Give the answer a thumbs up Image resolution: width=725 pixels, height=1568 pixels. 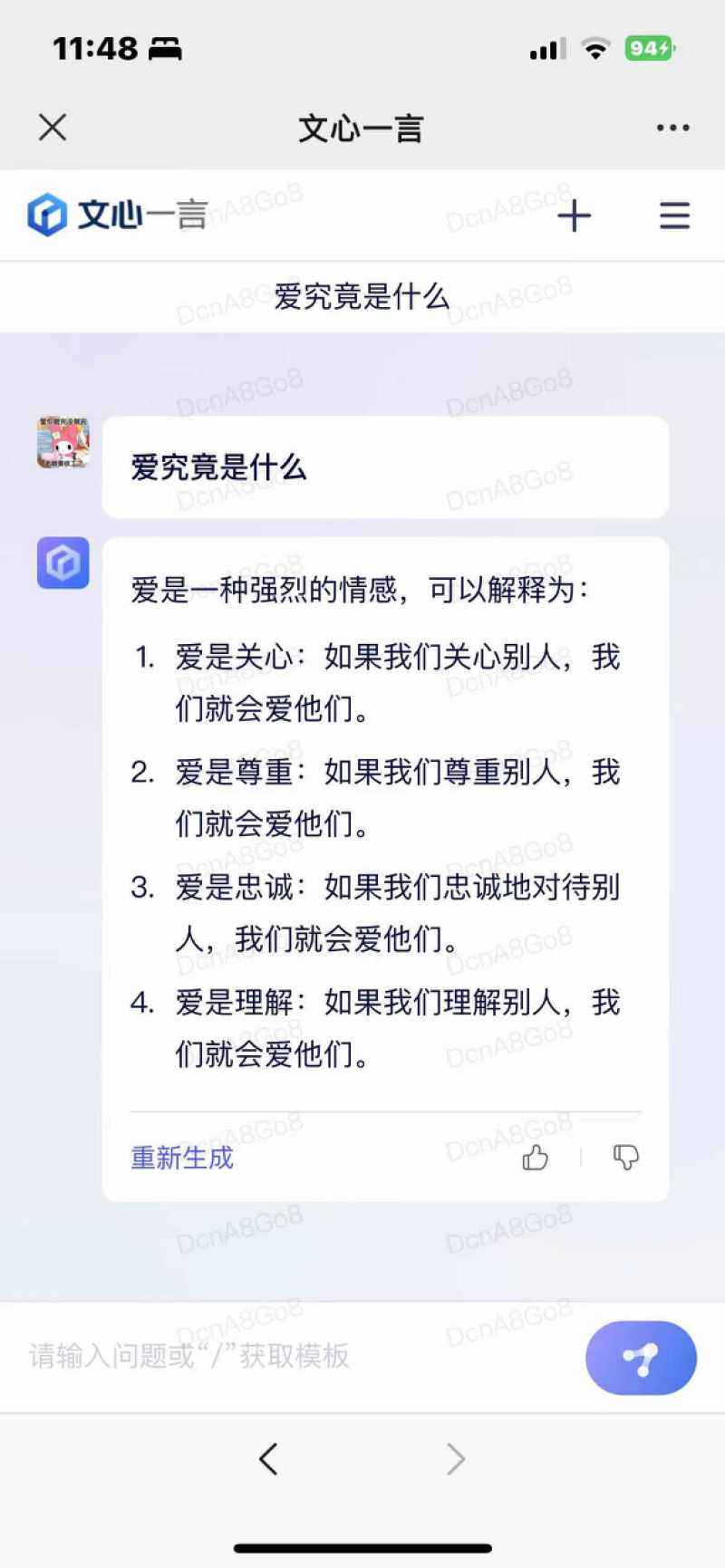[535, 1158]
